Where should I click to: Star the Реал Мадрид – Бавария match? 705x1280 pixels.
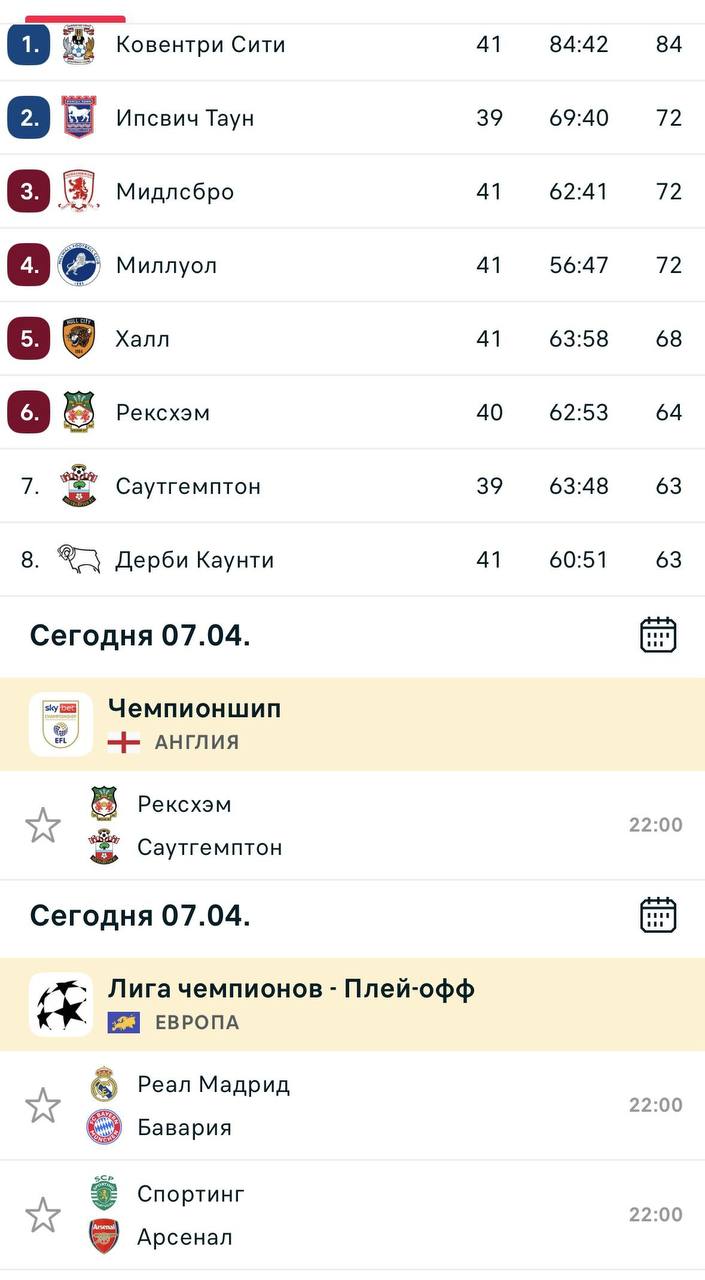43,1106
